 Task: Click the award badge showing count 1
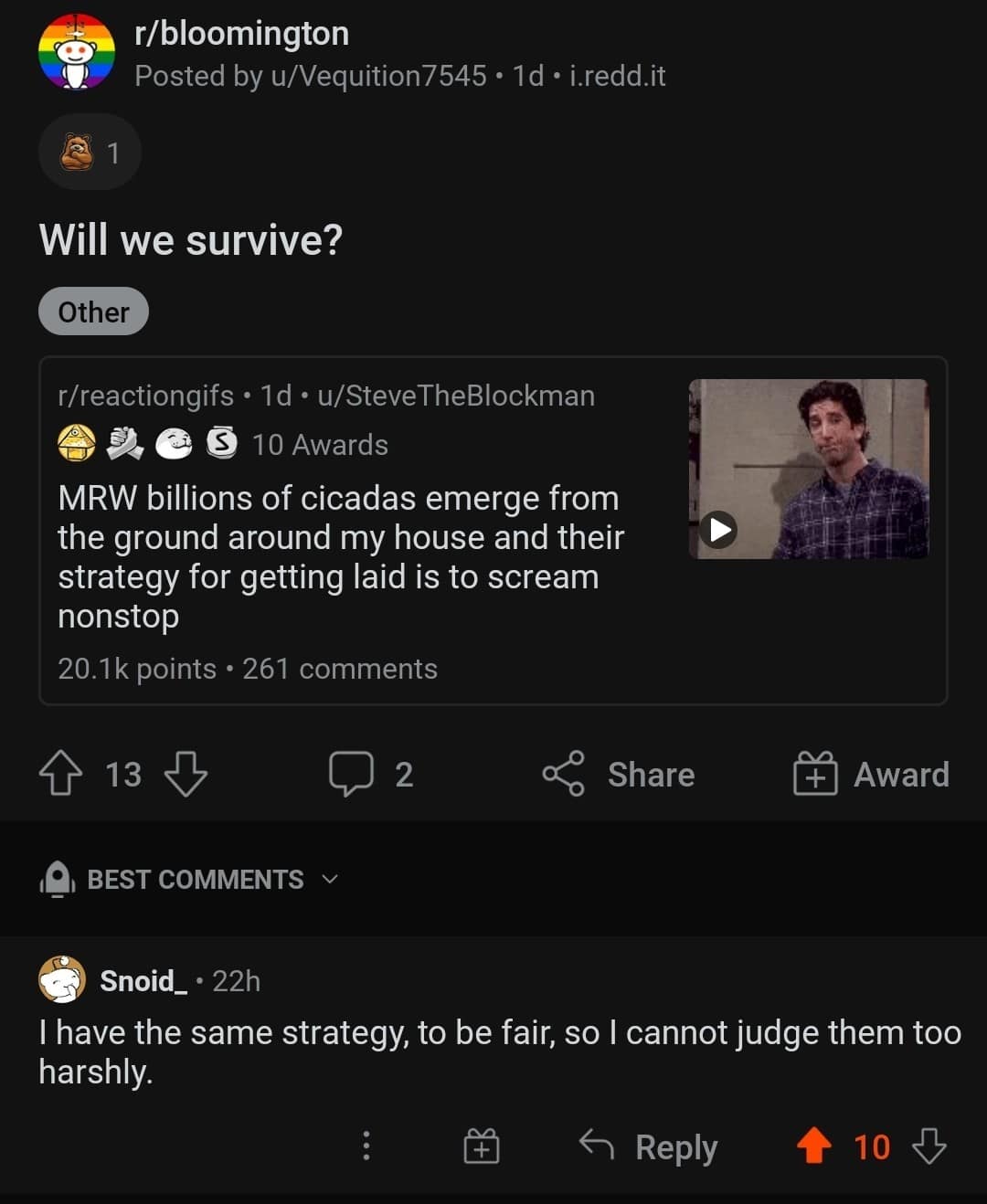coord(89,151)
